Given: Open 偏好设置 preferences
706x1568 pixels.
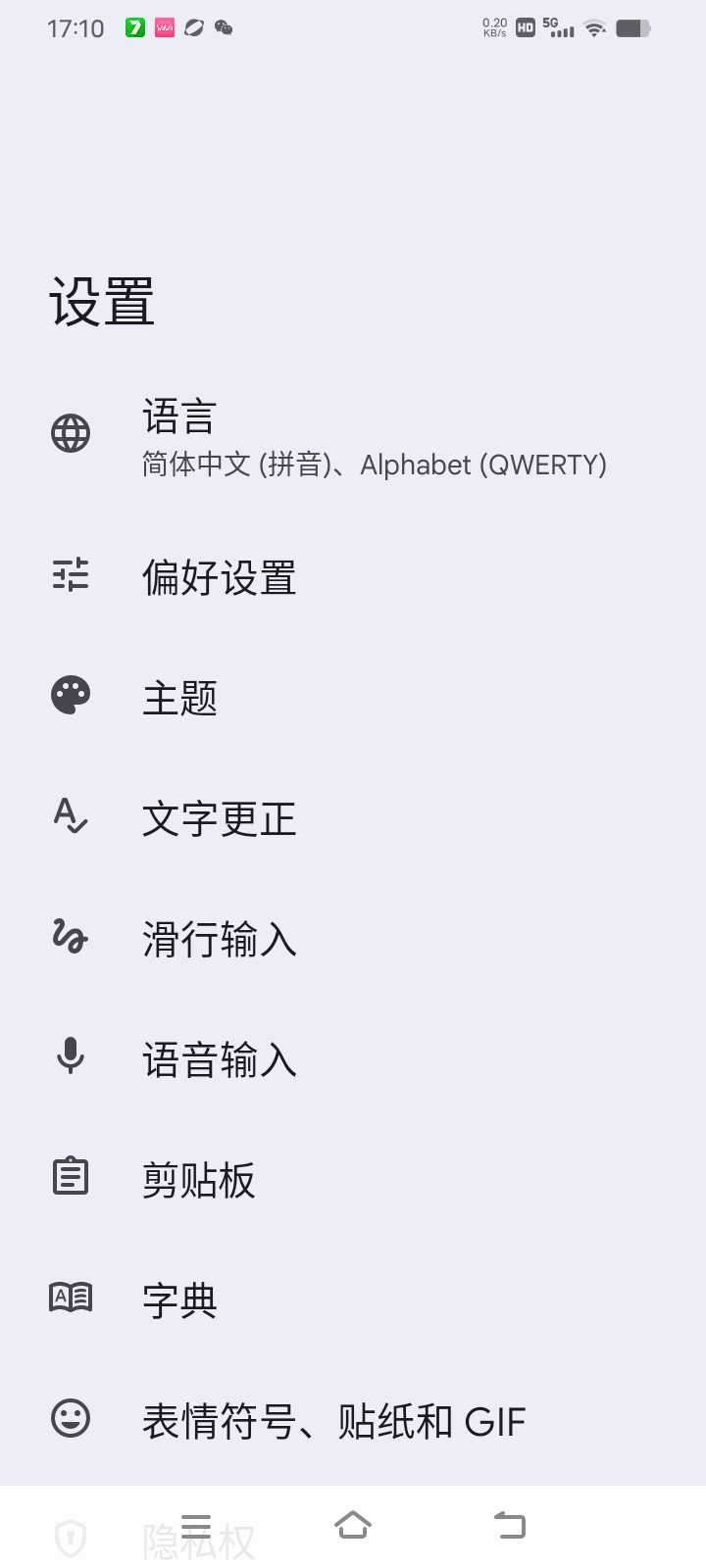Looking at the screenshot, I should [220, 577].
